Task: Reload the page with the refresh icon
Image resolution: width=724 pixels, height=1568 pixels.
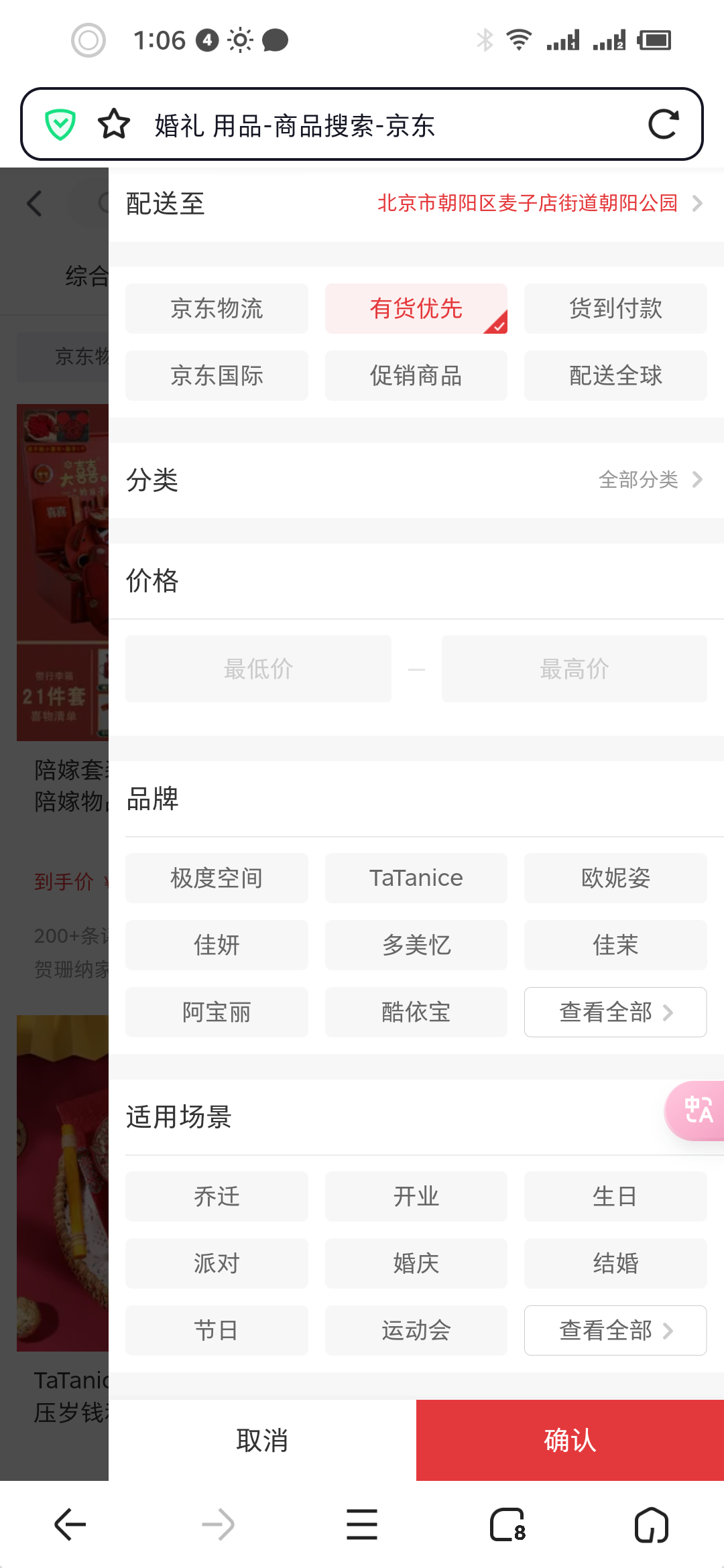Action: click(x=663, y=125)
